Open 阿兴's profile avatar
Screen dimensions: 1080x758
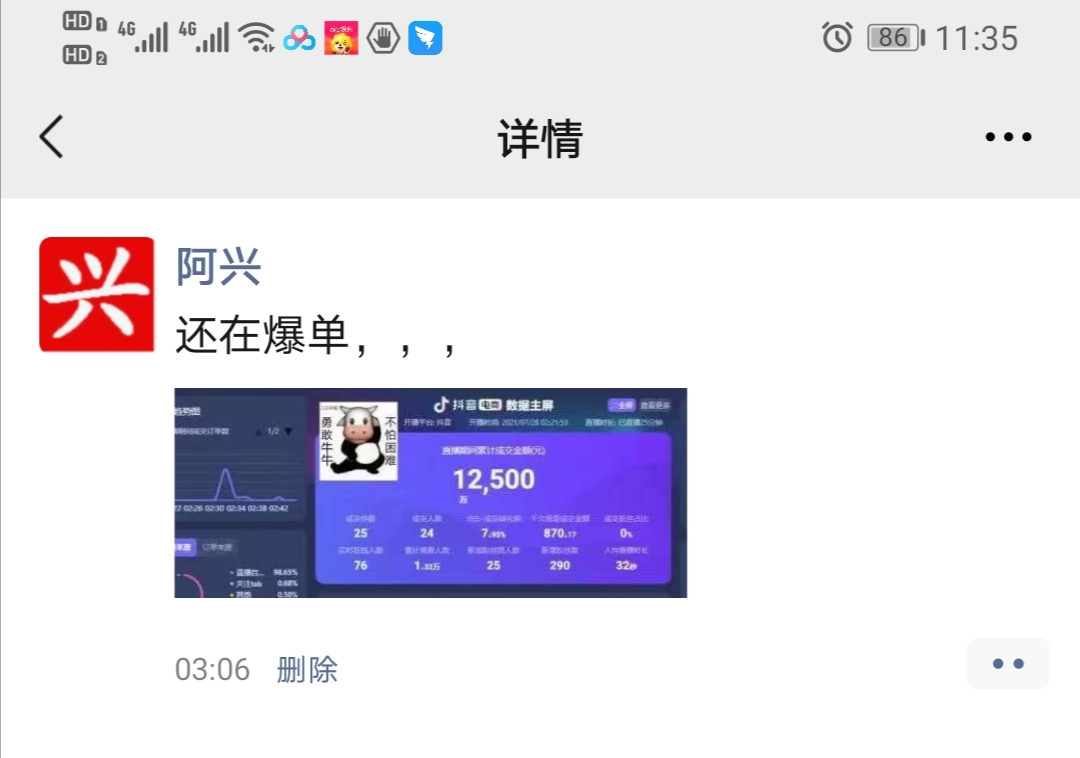tap(97, 294)
